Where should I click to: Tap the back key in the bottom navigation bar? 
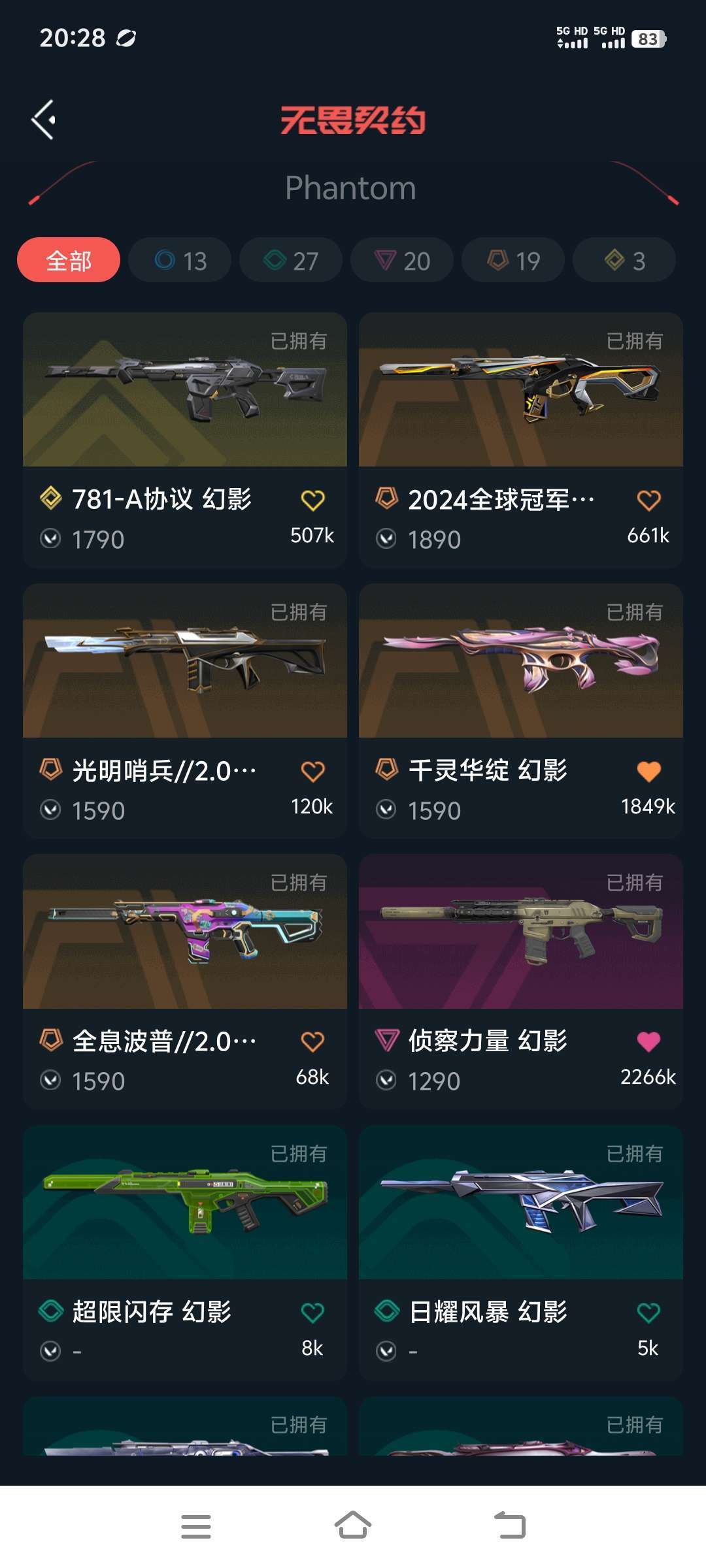click(x=511, y=1524)
